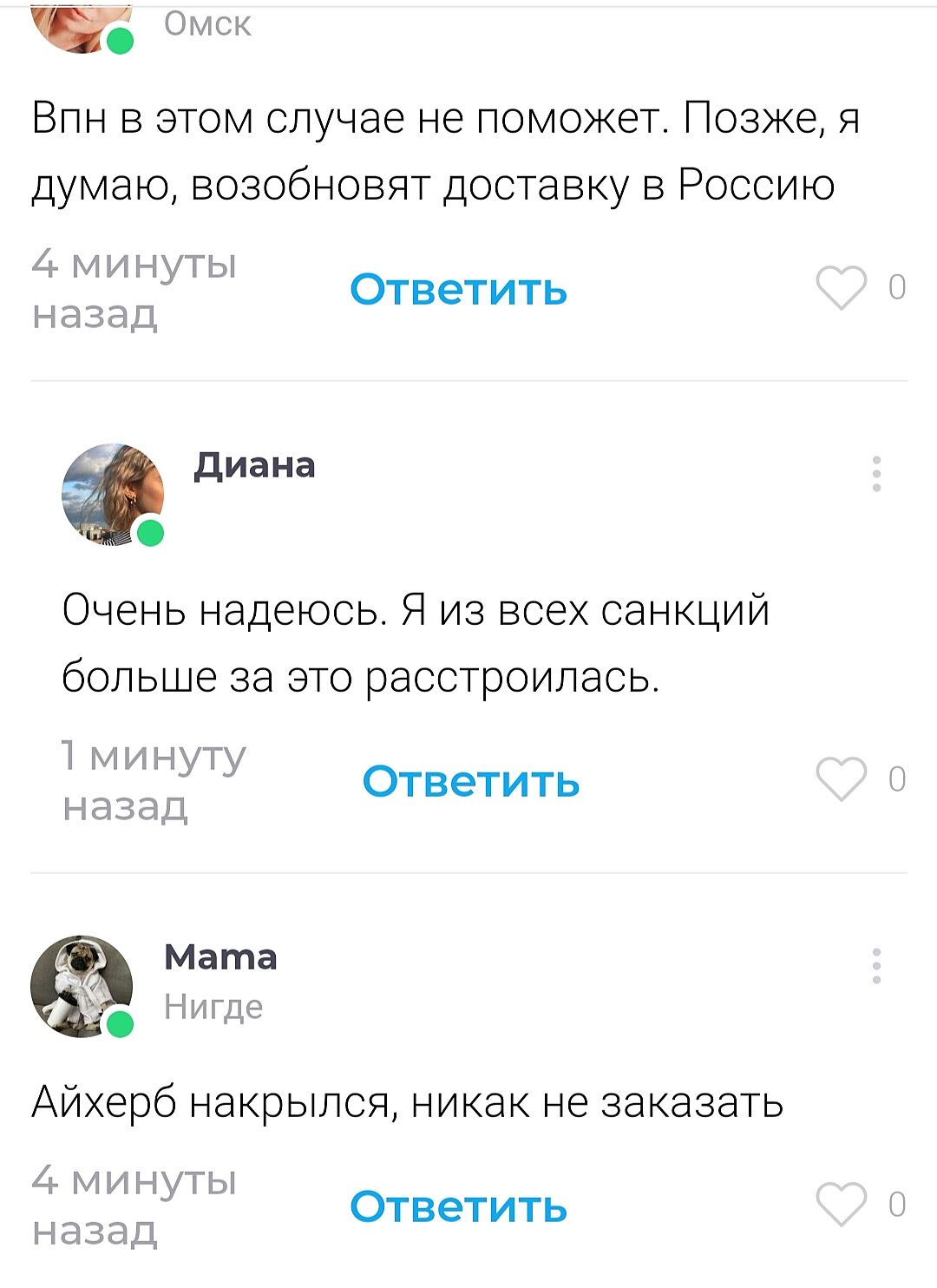Open Mama's profile by her name

pos(220,956)
